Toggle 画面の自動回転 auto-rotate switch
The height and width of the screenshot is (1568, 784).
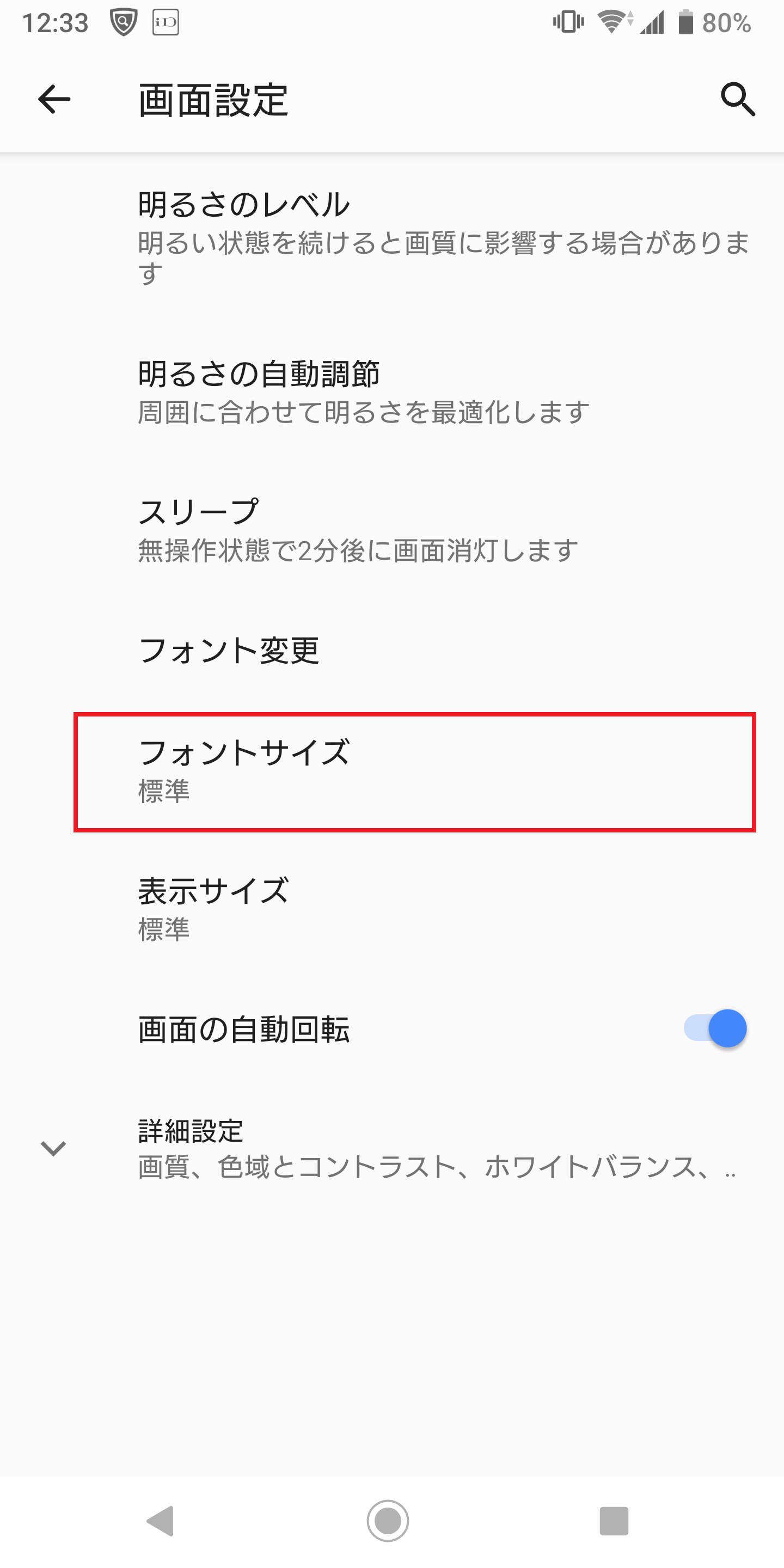click(x=715, y=1028)
